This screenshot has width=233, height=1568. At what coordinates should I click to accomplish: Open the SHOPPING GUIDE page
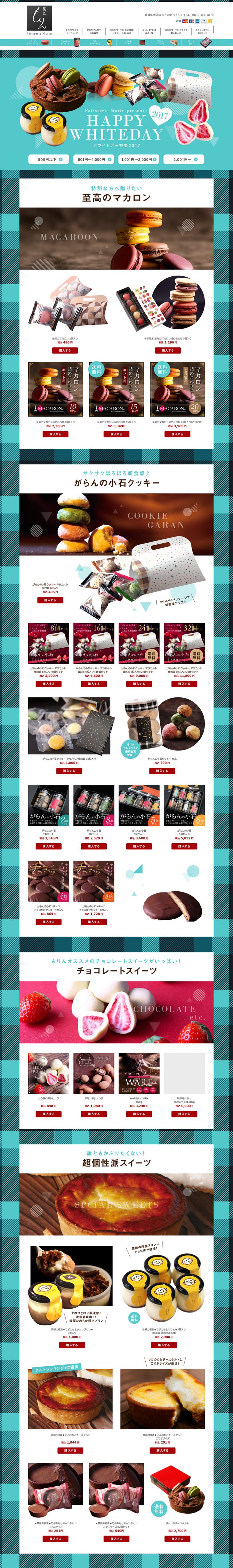click(x=121, y=30)
